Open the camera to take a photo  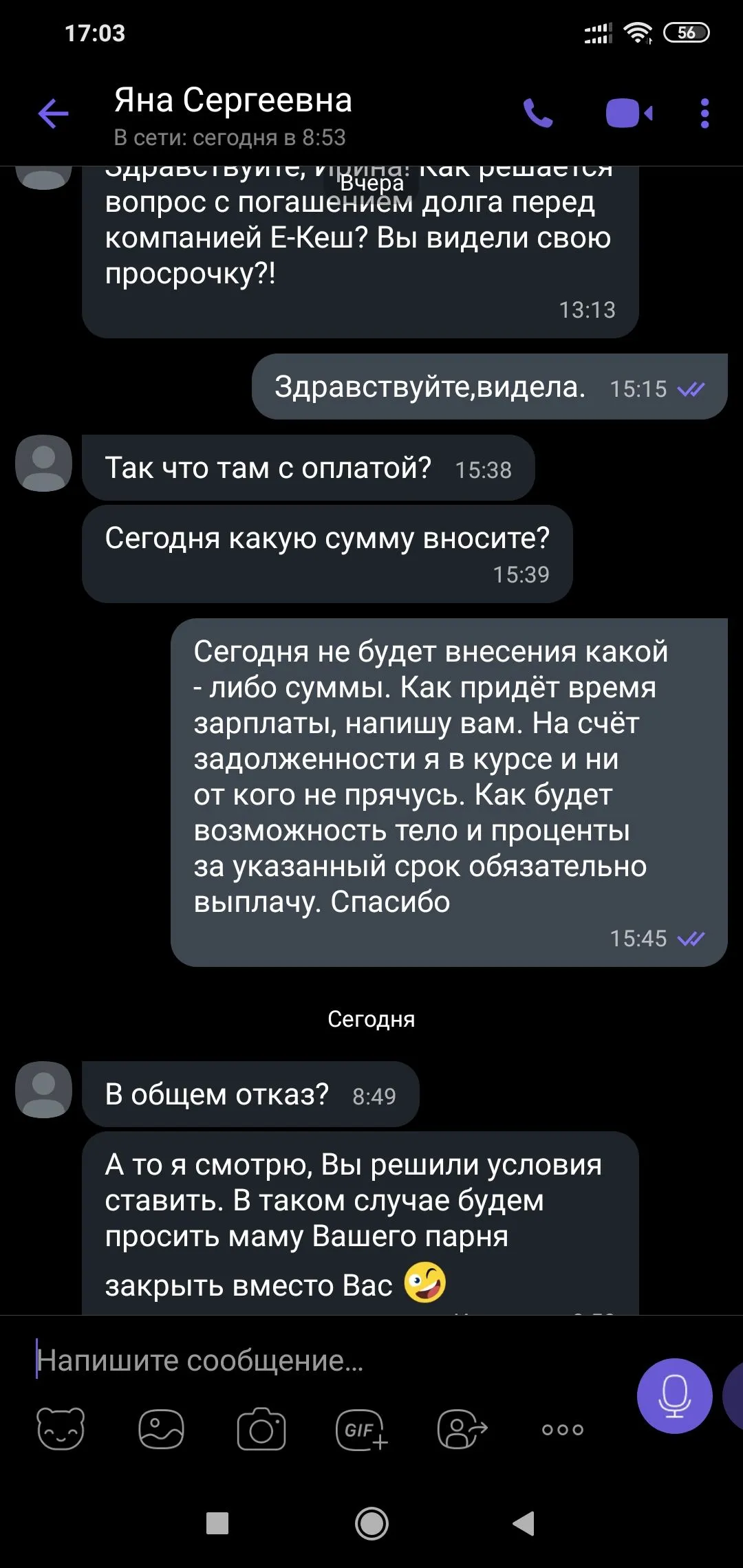pyautogui.click(x=261, y=1429)
